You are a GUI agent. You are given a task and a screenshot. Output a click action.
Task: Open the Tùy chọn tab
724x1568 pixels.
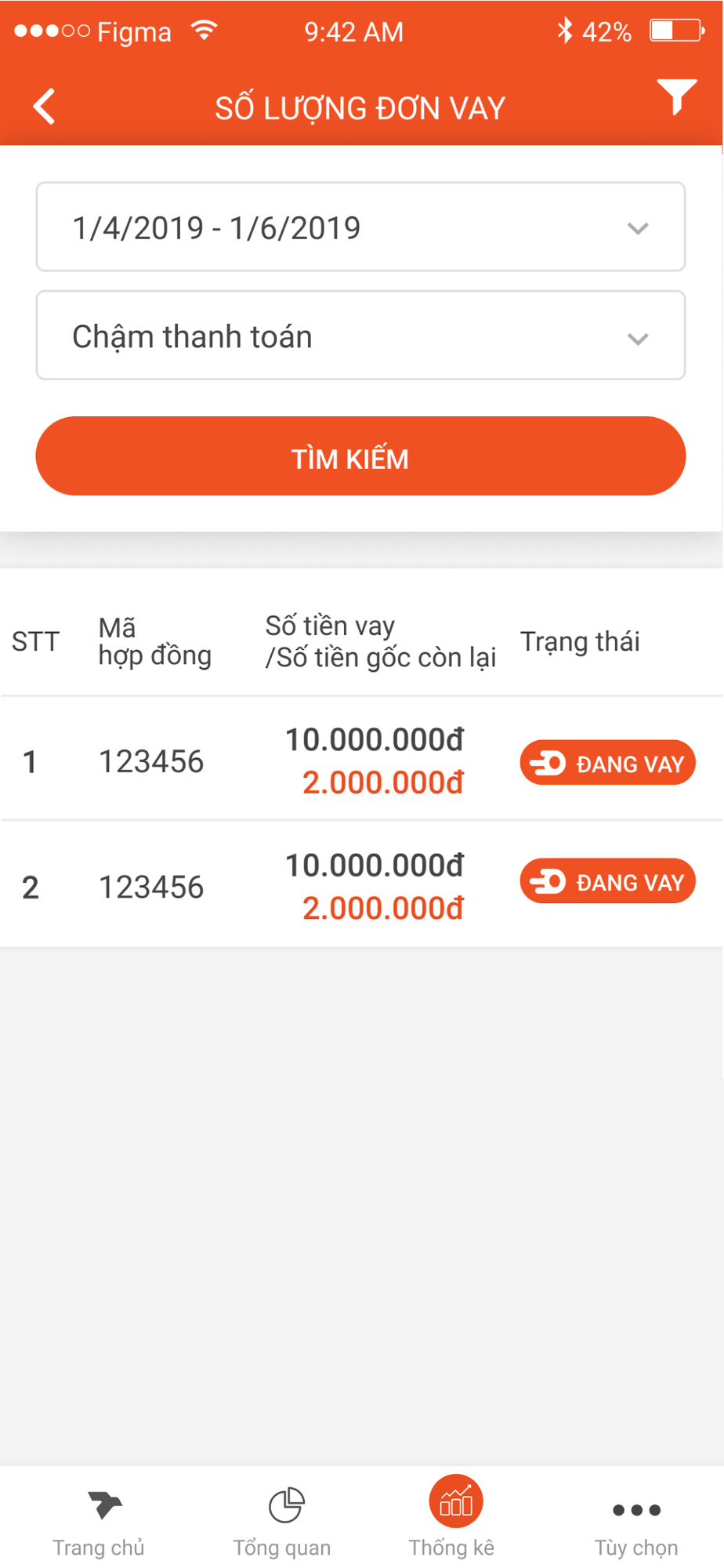click(x=636, y=1526)
